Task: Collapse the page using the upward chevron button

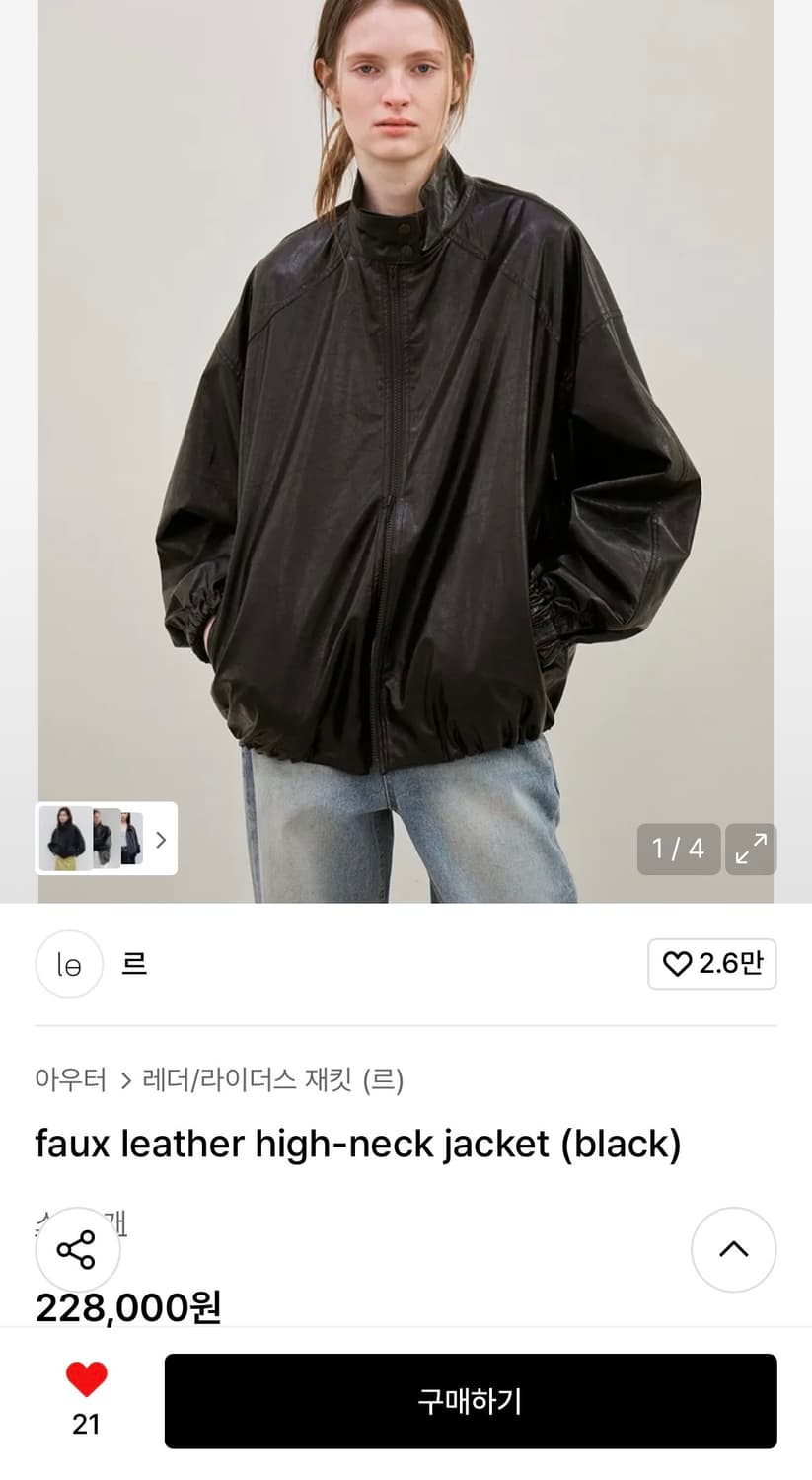Action: coord(734,1249)
